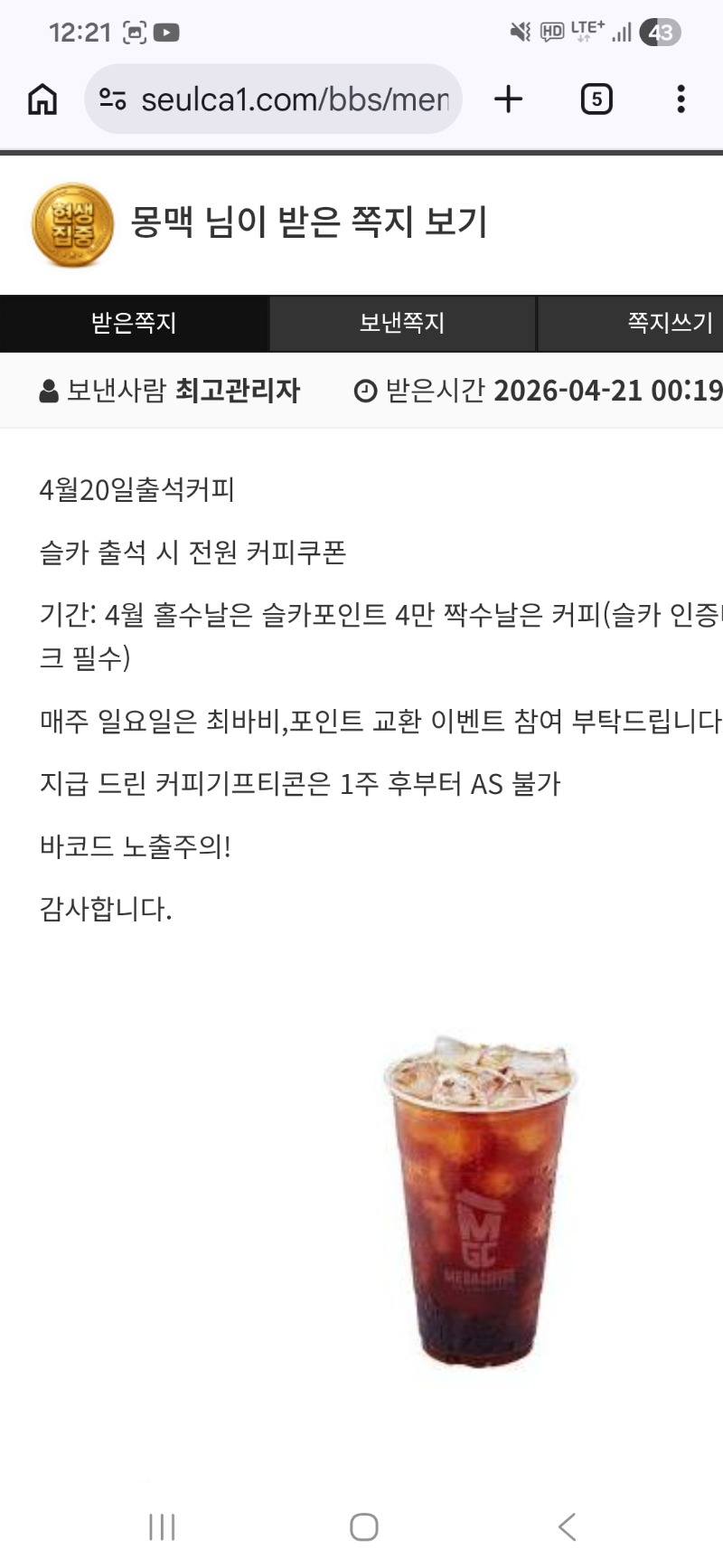The height and width of the screenshot is (1568, 723).
Task: Open a new browser tab
Action: 509,99
